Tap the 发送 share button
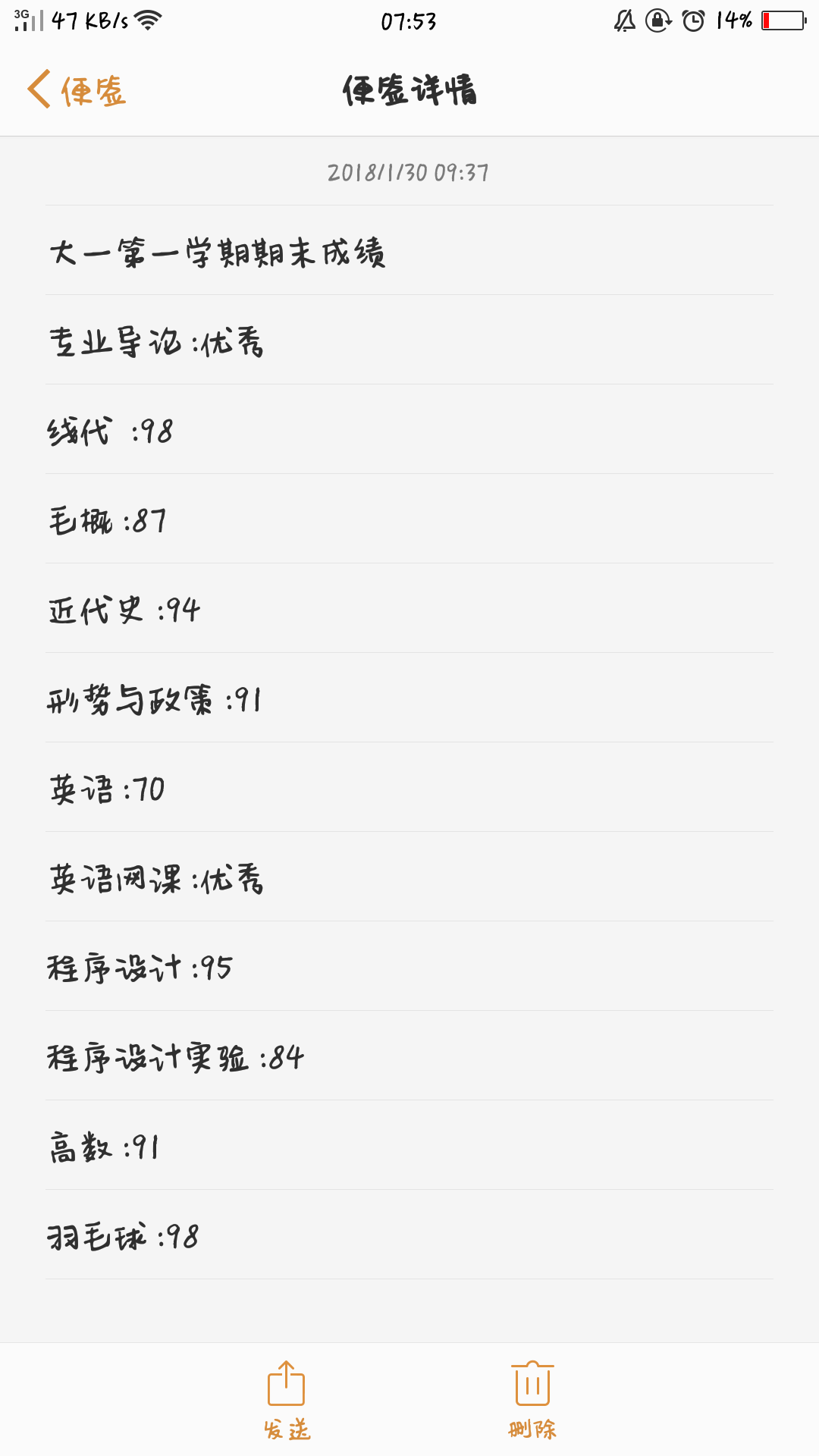This screenshot has height=1456, width=819. [287, 1400]
